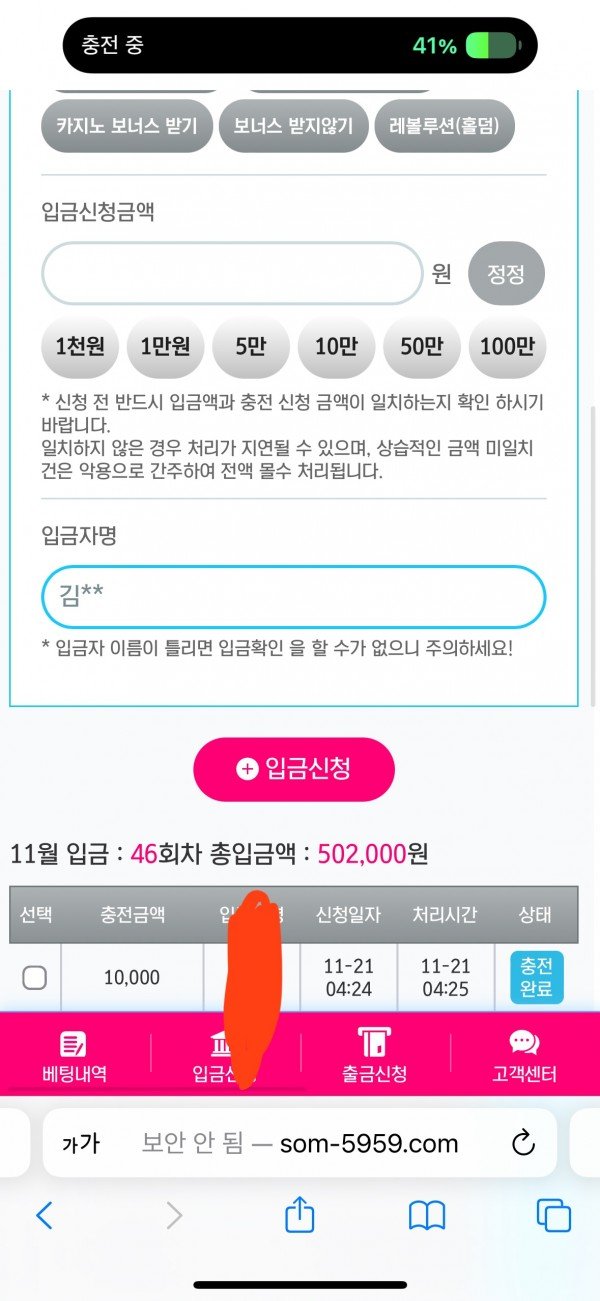This screenshot has width=600, height=1301.
Task: Select the 카지노 보너스 받기 option
Action: click(x=127, y=127)
